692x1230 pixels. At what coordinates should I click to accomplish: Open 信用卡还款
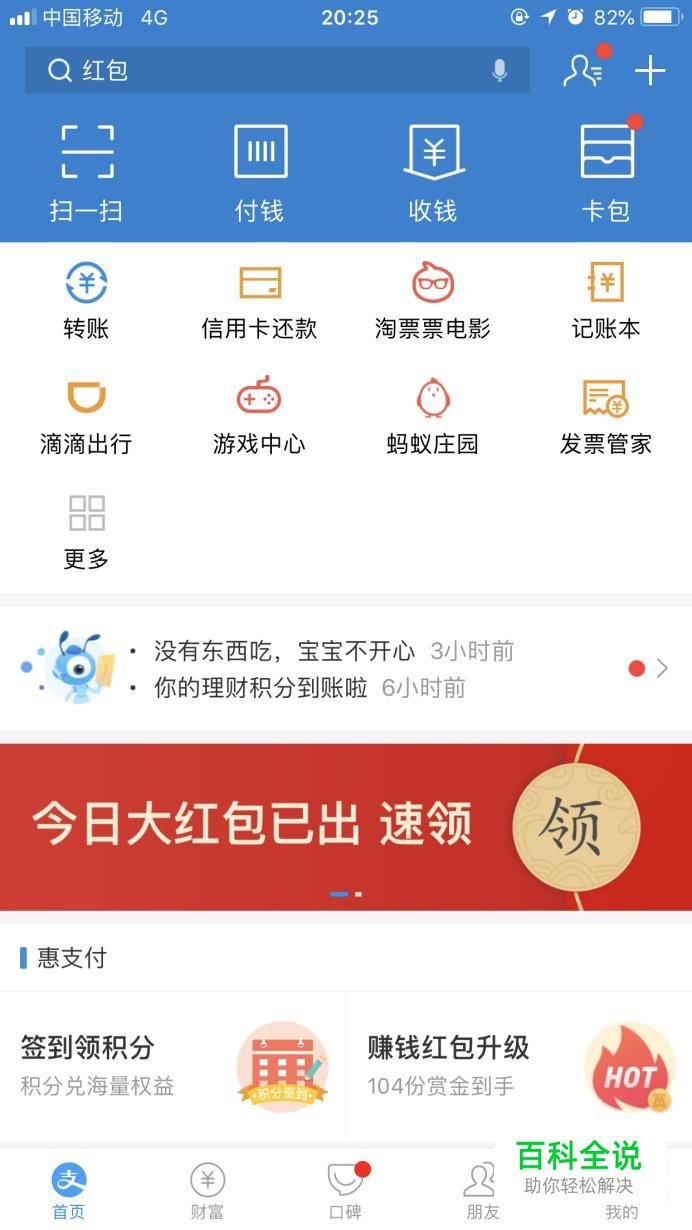point(260,300)
